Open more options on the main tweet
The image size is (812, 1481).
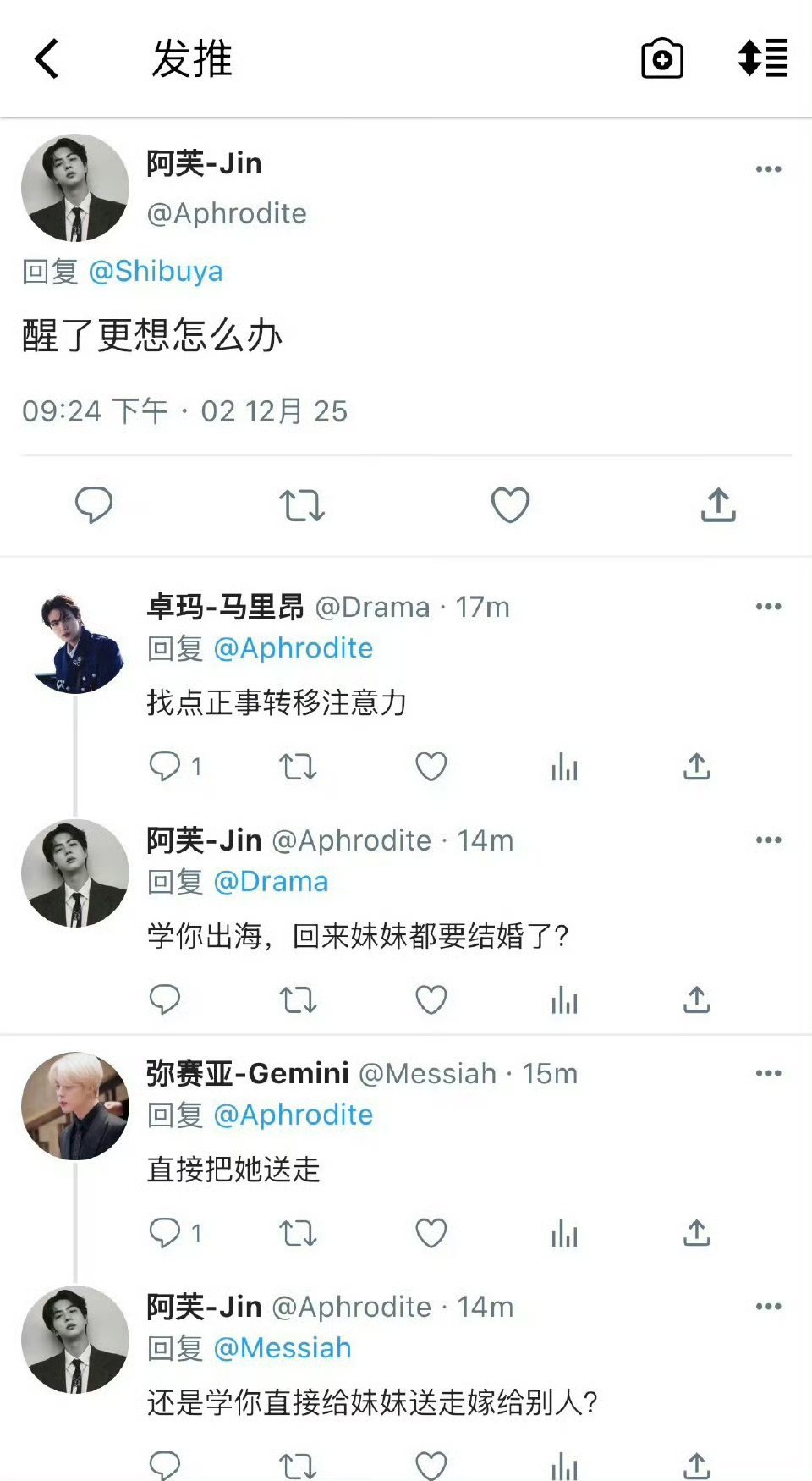click(768, 167)
